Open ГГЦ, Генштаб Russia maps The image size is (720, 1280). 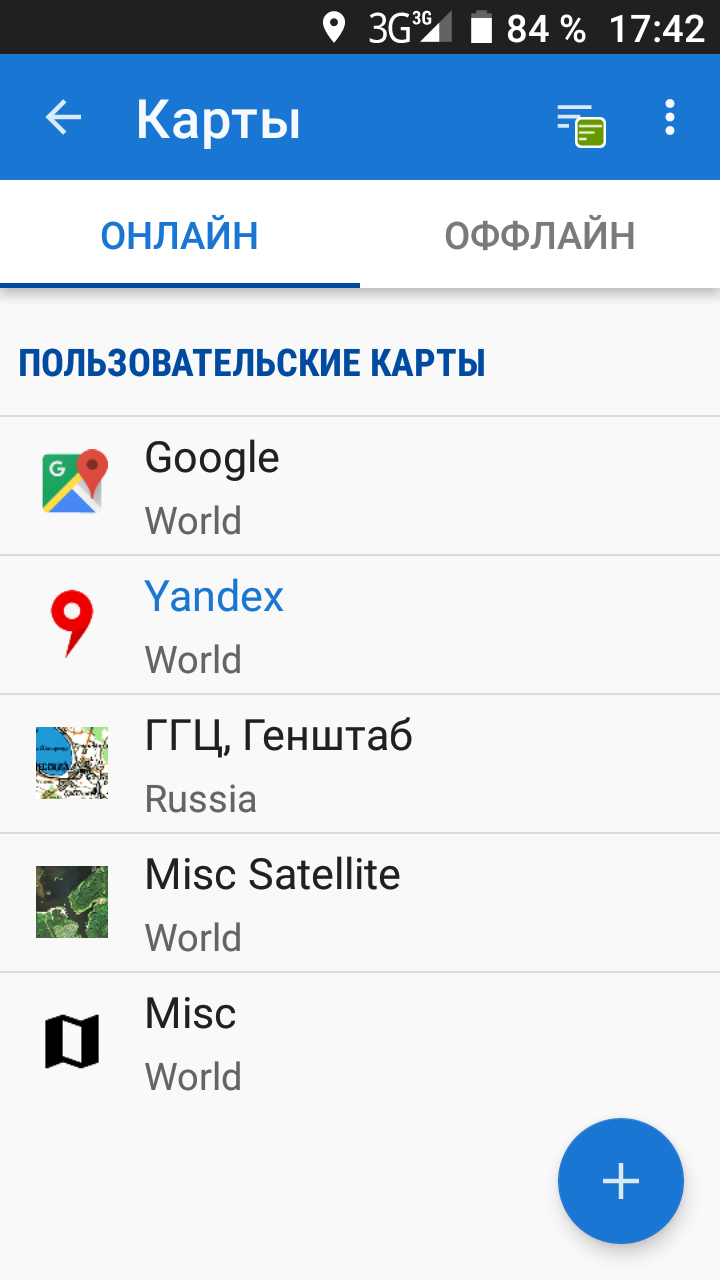click(360, 764)
